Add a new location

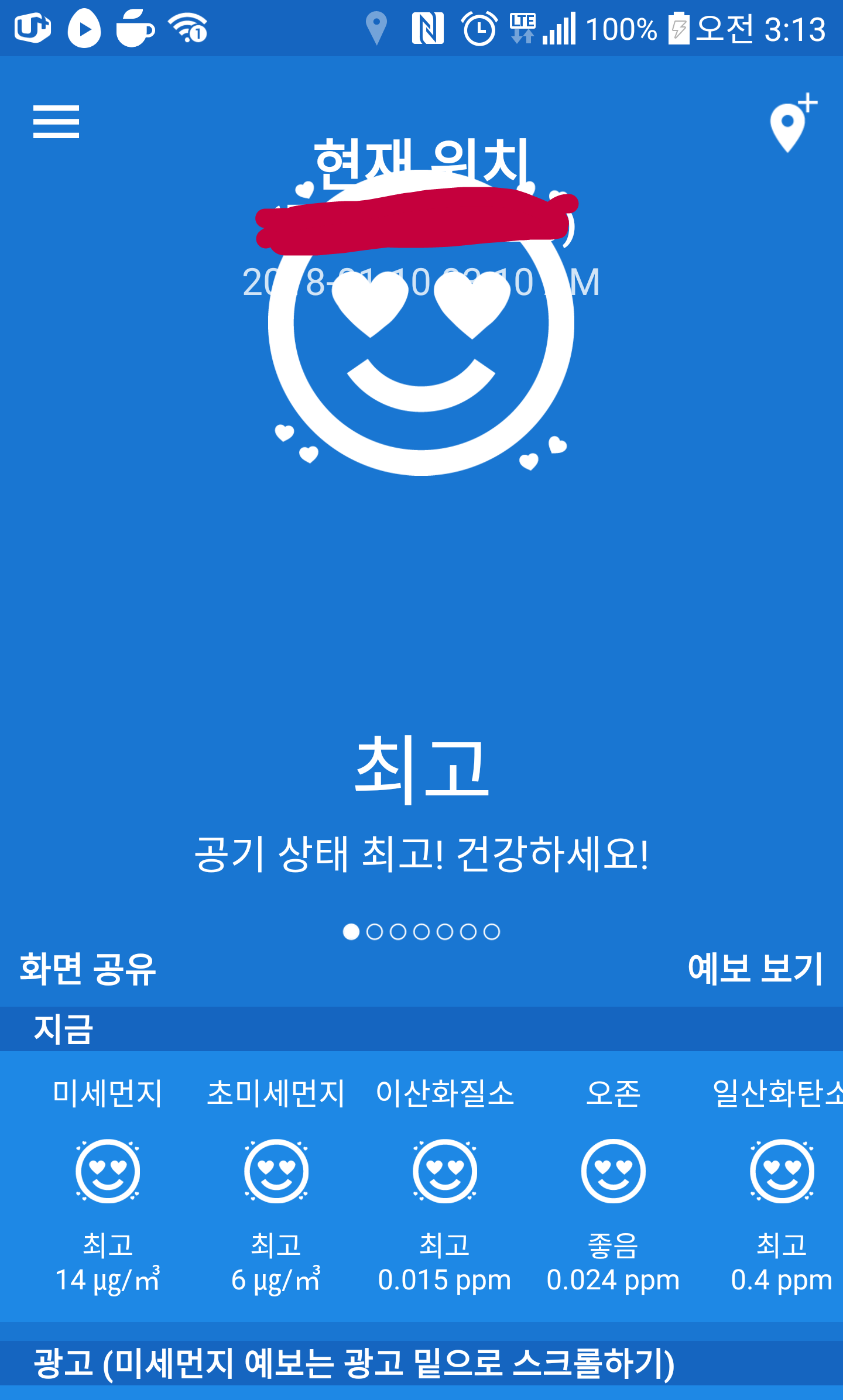793,123
